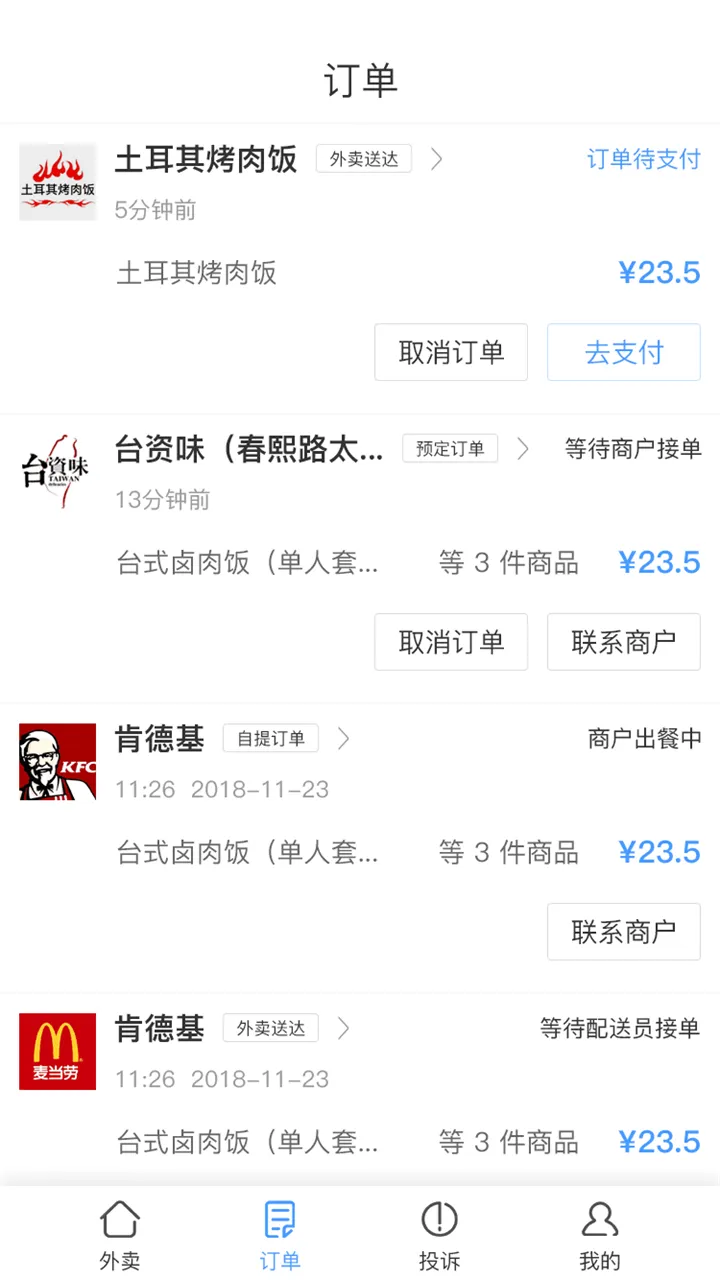Screen dimensions: 720x1280
Task: Click 联系商户 on the 台资味 order
Action: 623,642
